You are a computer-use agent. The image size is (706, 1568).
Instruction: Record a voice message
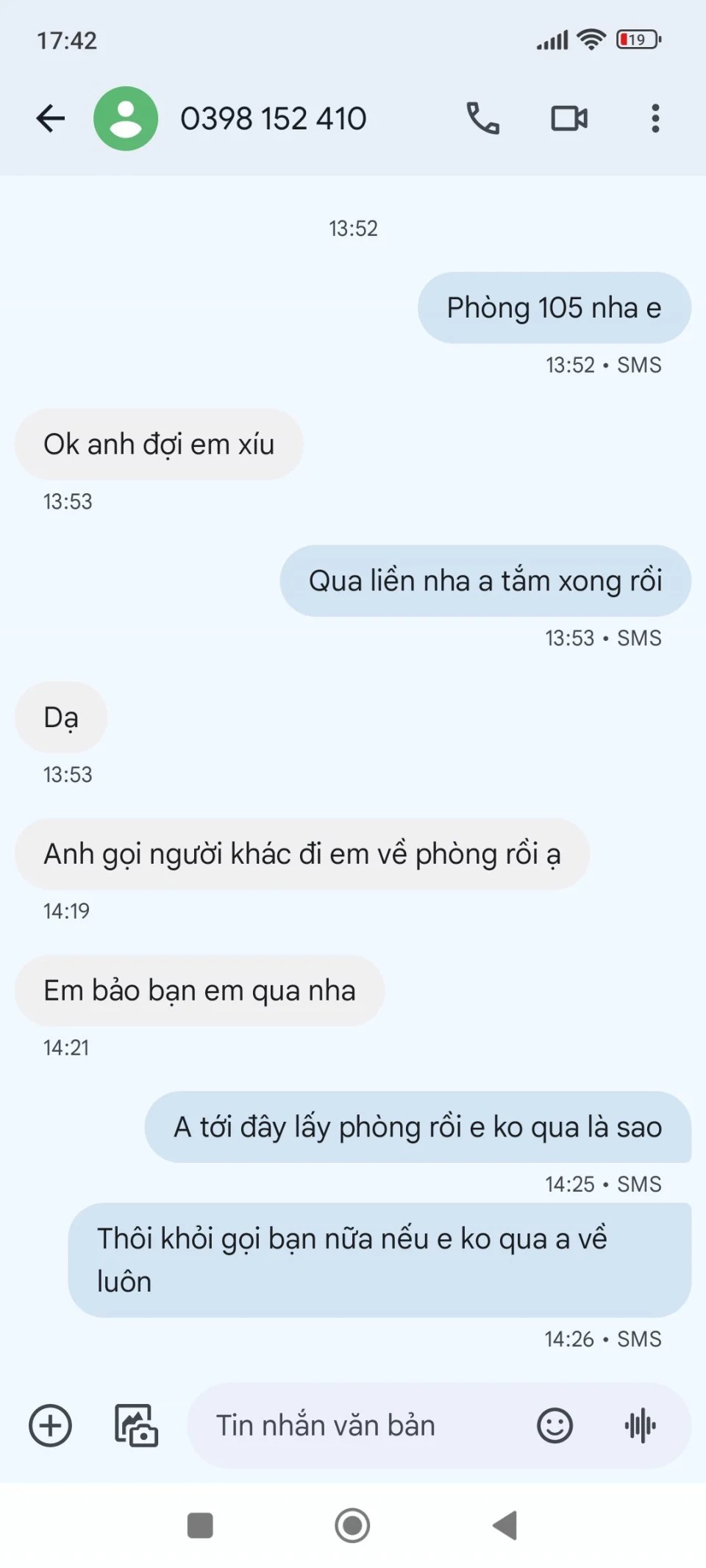point(640,1425)
